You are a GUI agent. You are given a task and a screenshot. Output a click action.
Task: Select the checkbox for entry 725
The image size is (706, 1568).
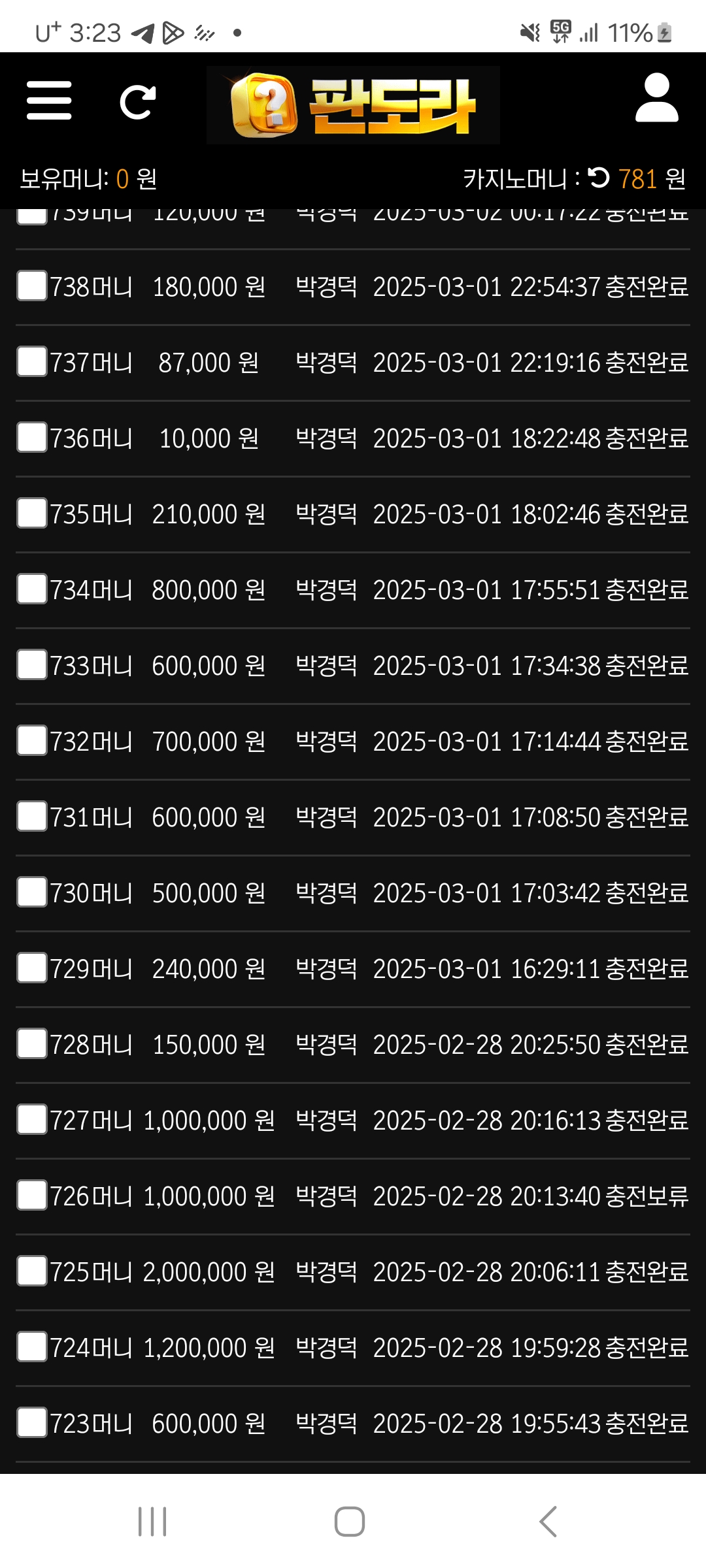click(x=32, y=1271)
